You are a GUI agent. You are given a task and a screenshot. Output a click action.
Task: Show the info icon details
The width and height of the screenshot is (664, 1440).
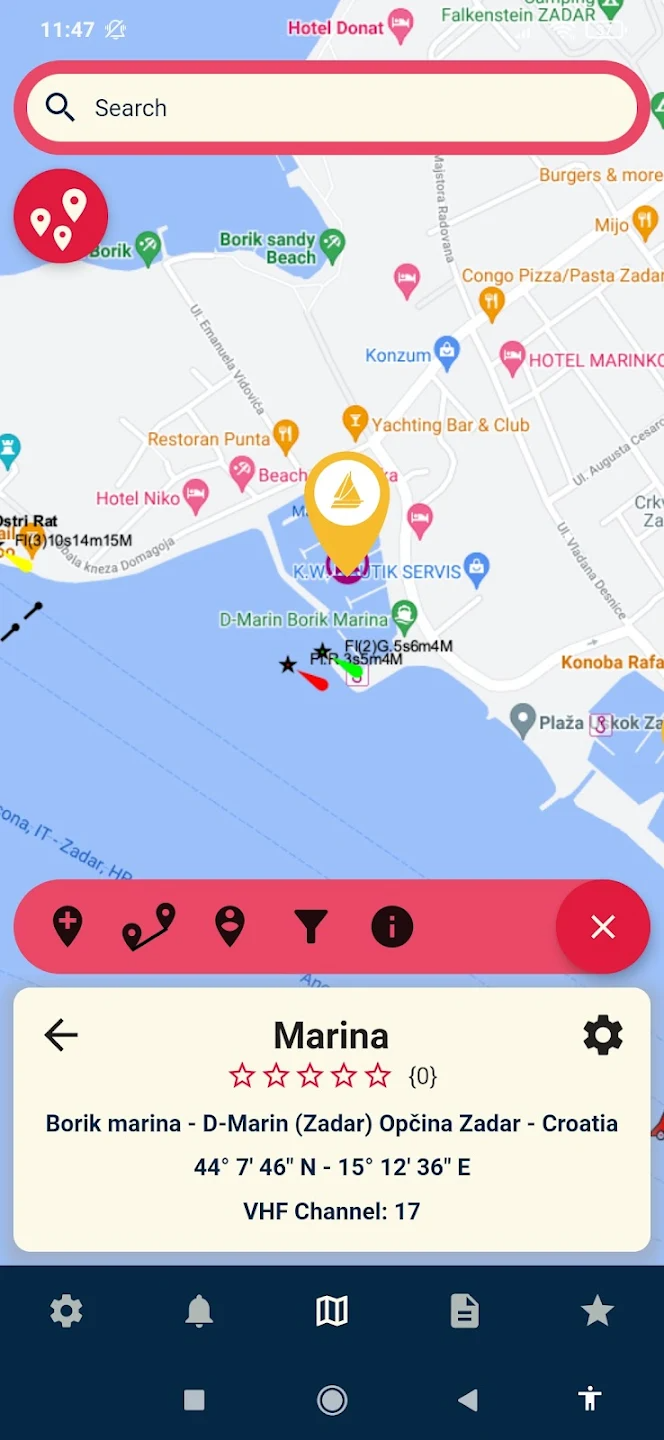click(392, 927)
